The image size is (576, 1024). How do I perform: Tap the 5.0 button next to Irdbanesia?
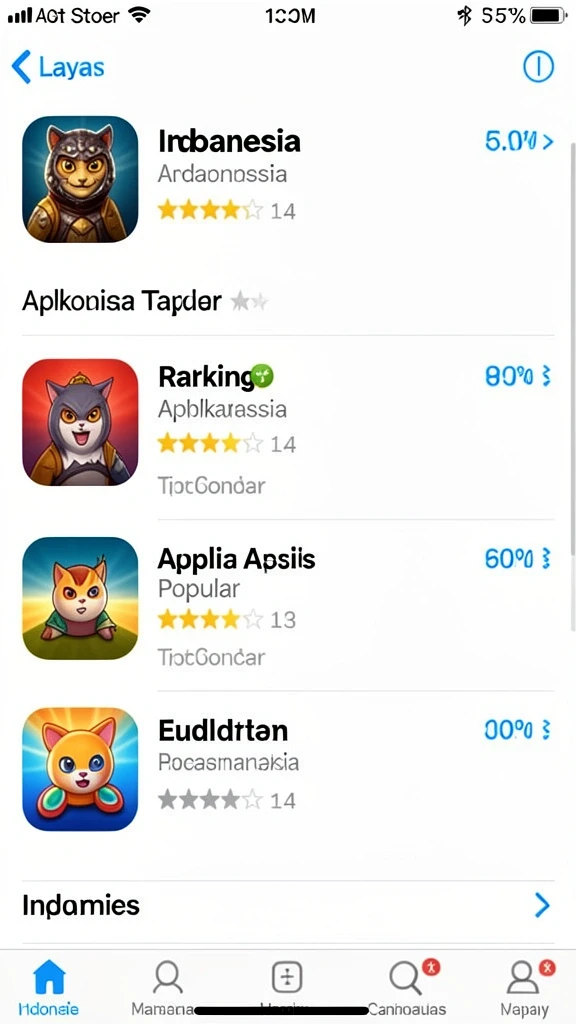point(519,140)
